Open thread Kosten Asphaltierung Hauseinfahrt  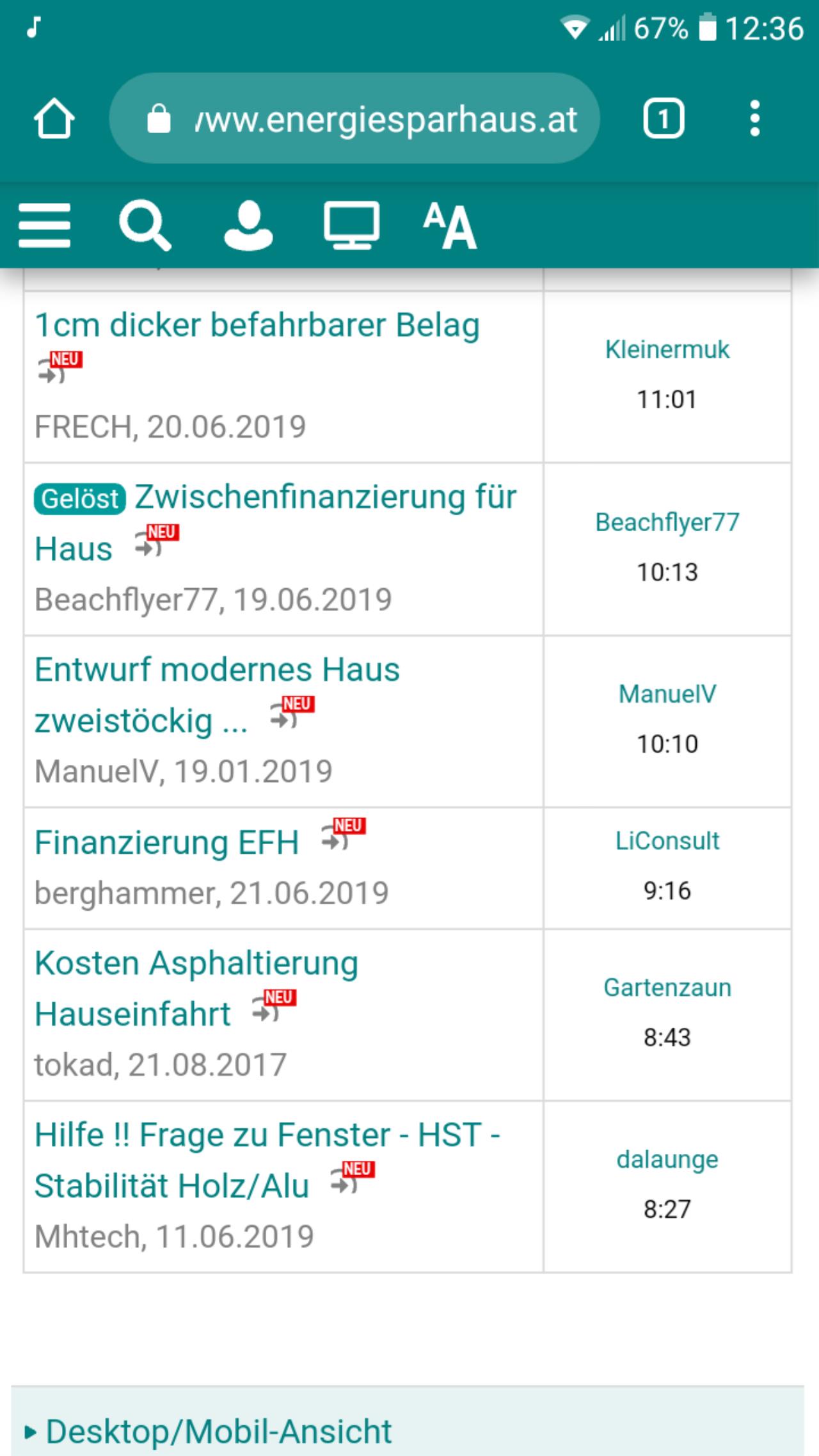click(x=196, y=989)
